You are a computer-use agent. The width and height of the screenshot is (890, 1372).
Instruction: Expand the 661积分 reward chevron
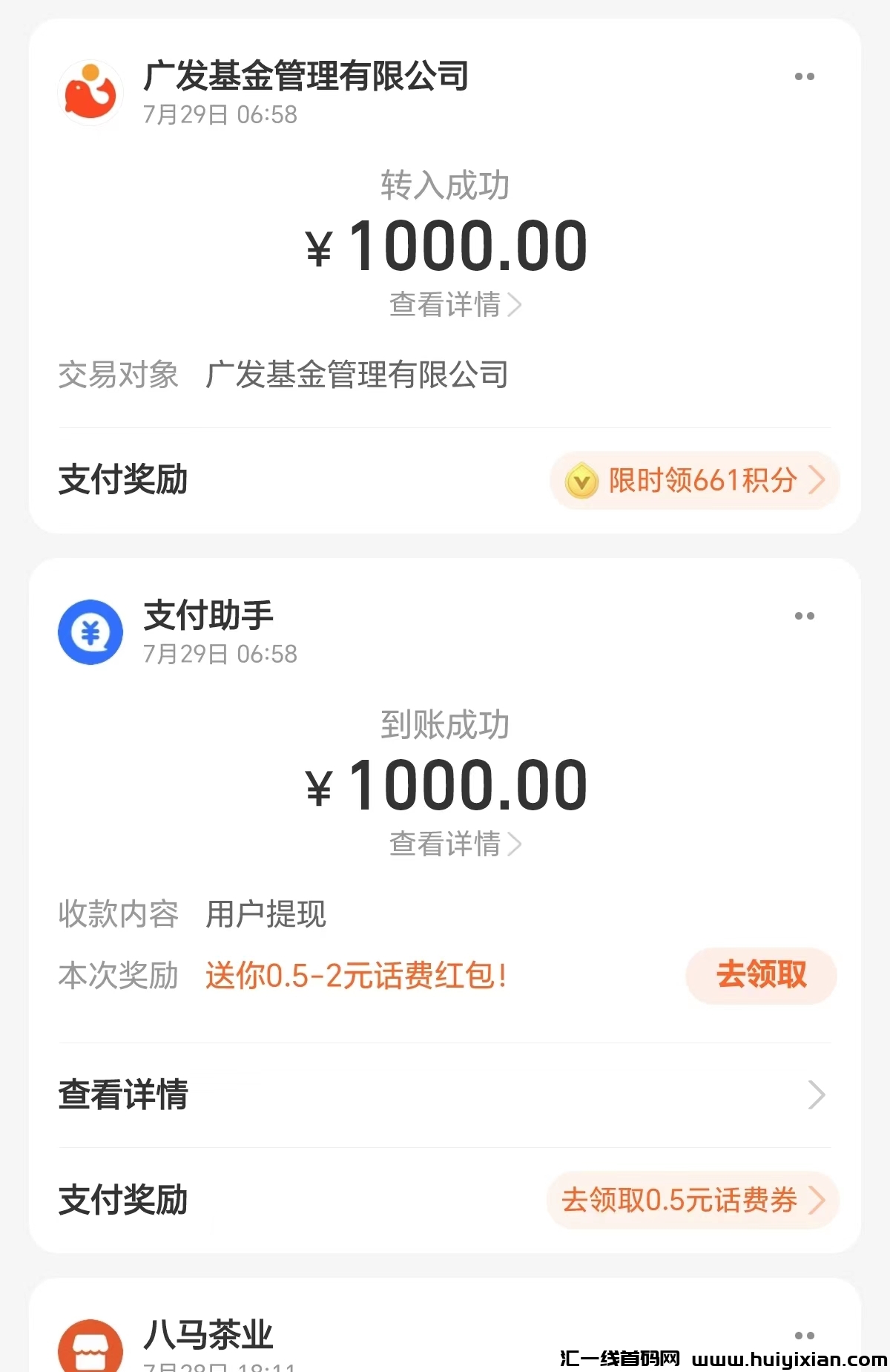click(819, 482)
